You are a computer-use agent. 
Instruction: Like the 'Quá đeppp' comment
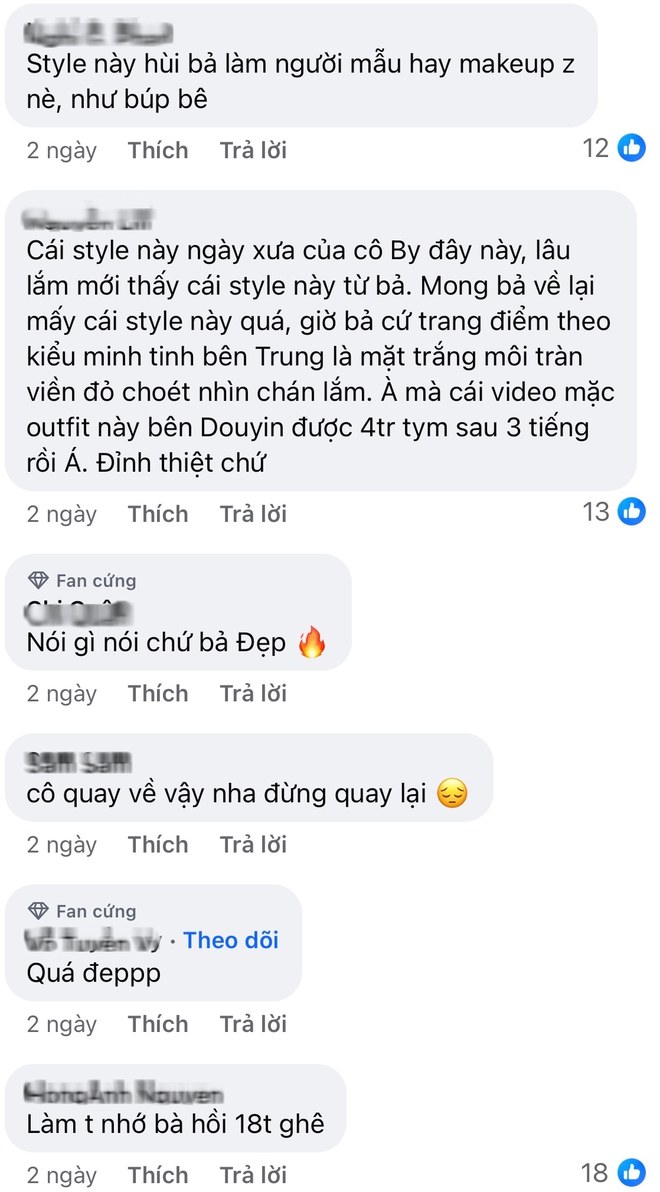click(158, 1024)
